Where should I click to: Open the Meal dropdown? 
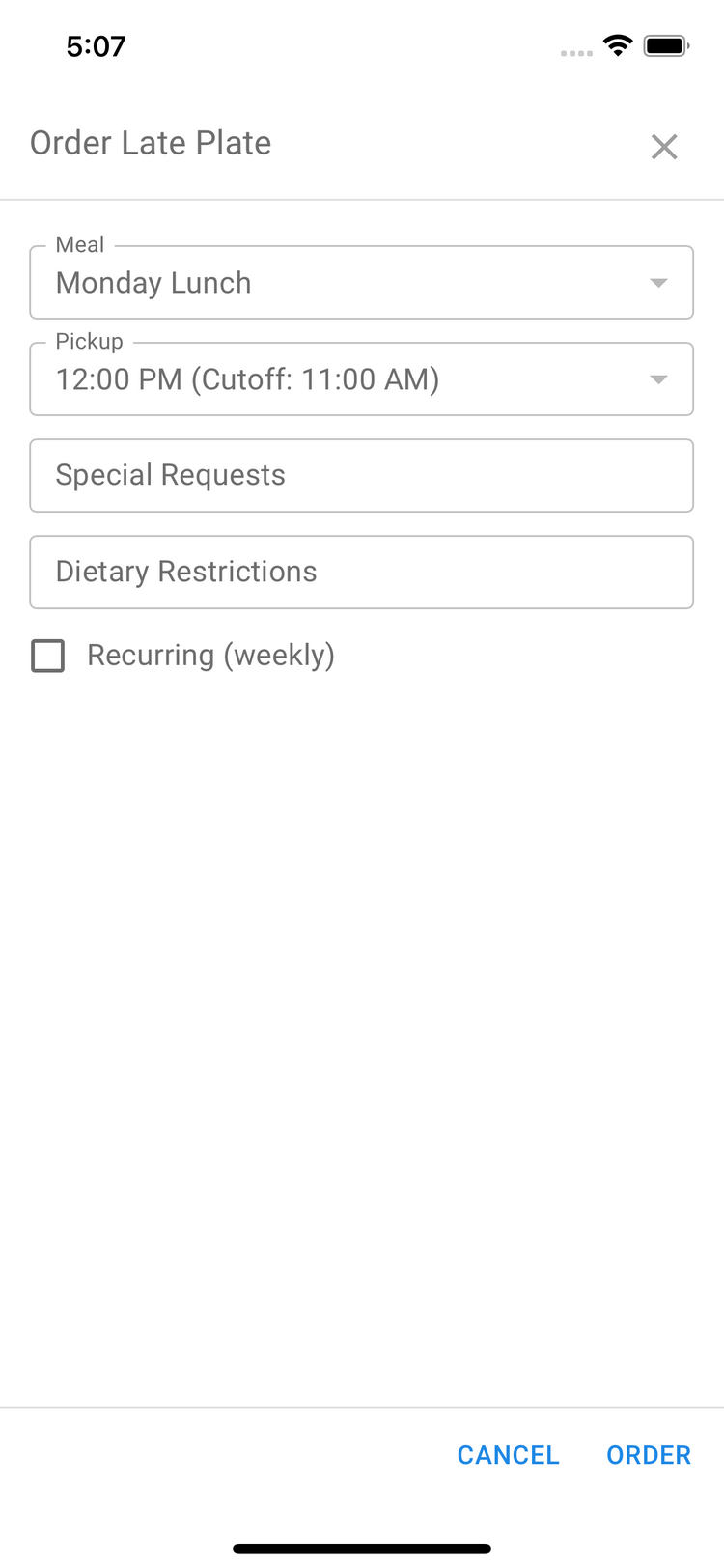click(x=361, y=283)
